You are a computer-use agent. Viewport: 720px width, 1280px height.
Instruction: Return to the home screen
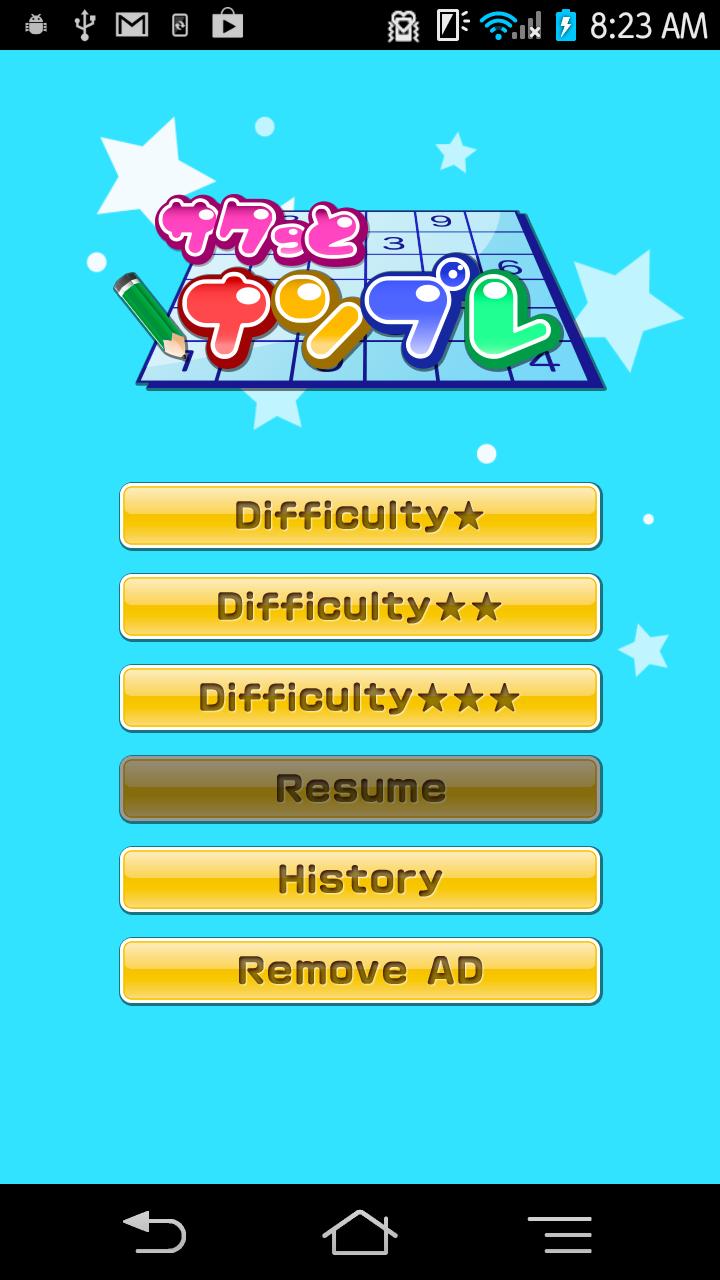click(x=360, y=1232)
